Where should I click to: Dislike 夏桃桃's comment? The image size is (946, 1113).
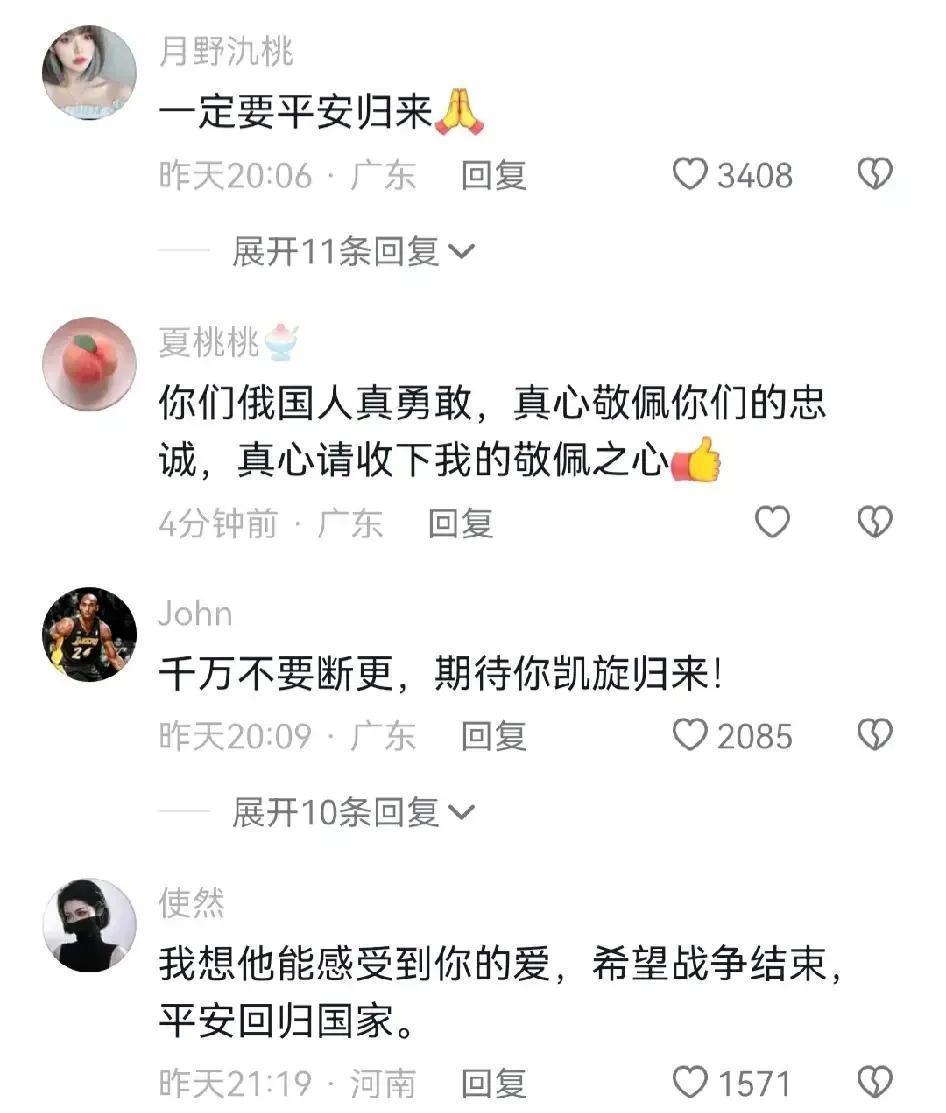click(x=875, y=522)
